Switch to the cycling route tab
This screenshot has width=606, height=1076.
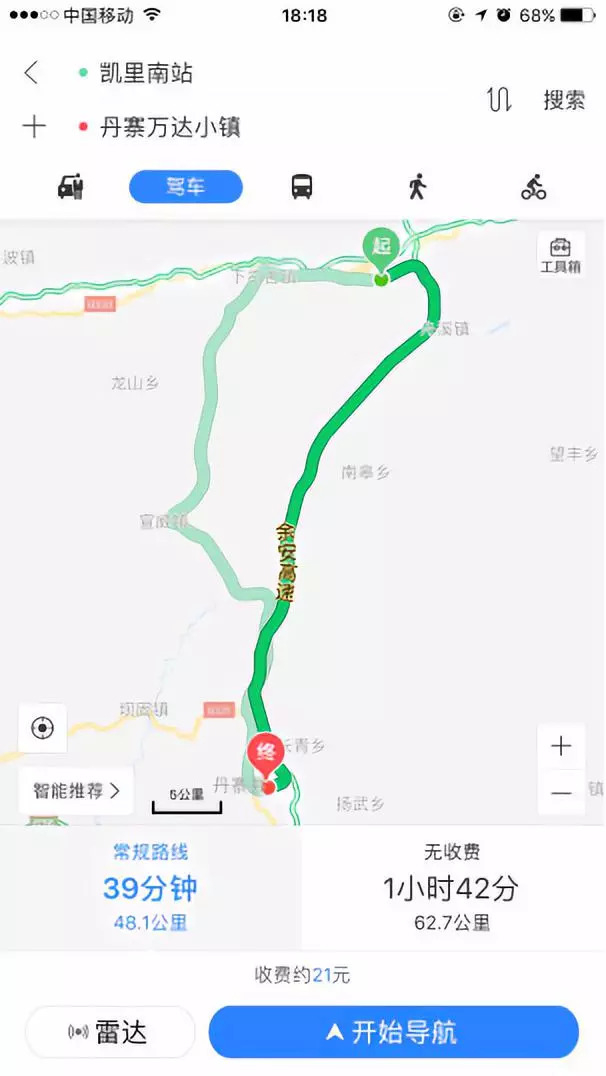pos(533,186)
